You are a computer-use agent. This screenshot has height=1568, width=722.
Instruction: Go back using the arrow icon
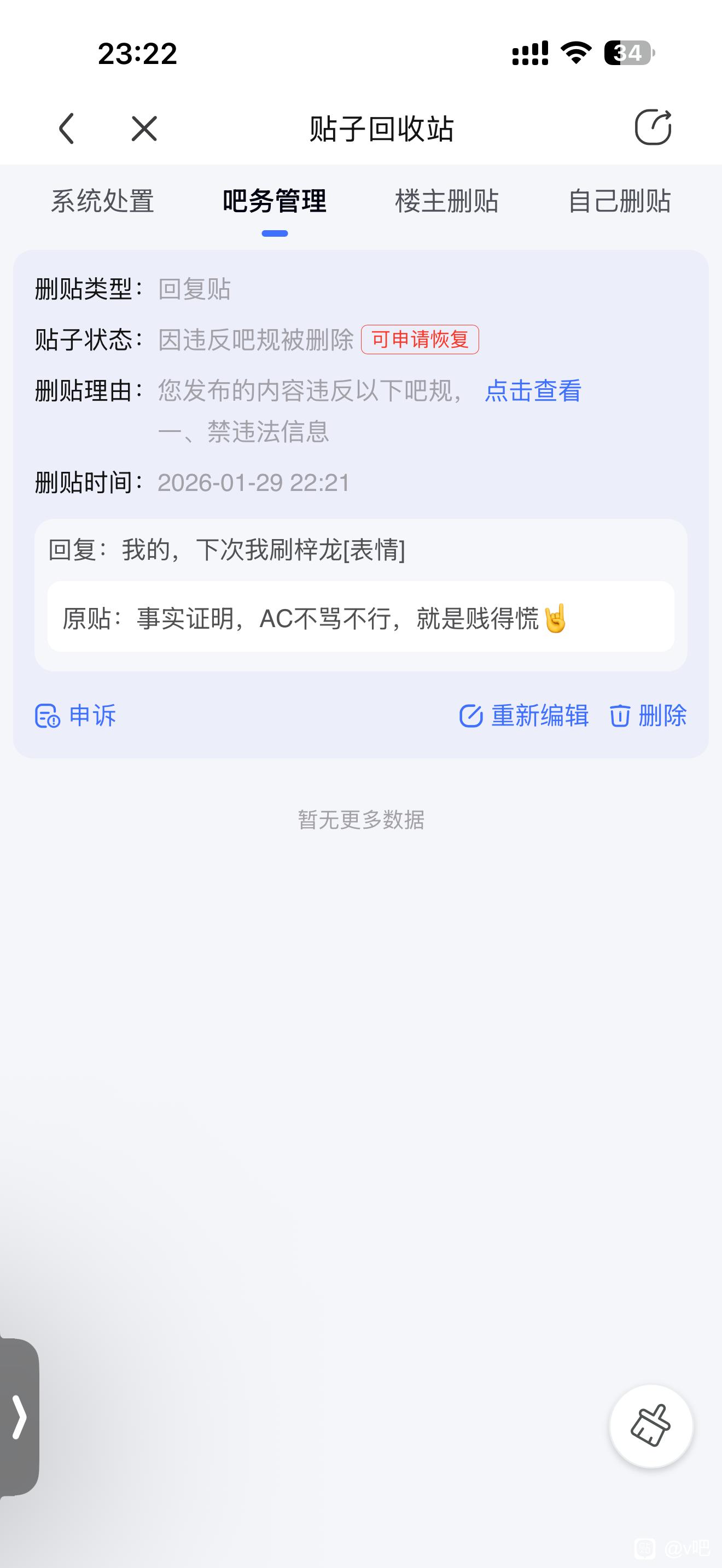(66, 128)
